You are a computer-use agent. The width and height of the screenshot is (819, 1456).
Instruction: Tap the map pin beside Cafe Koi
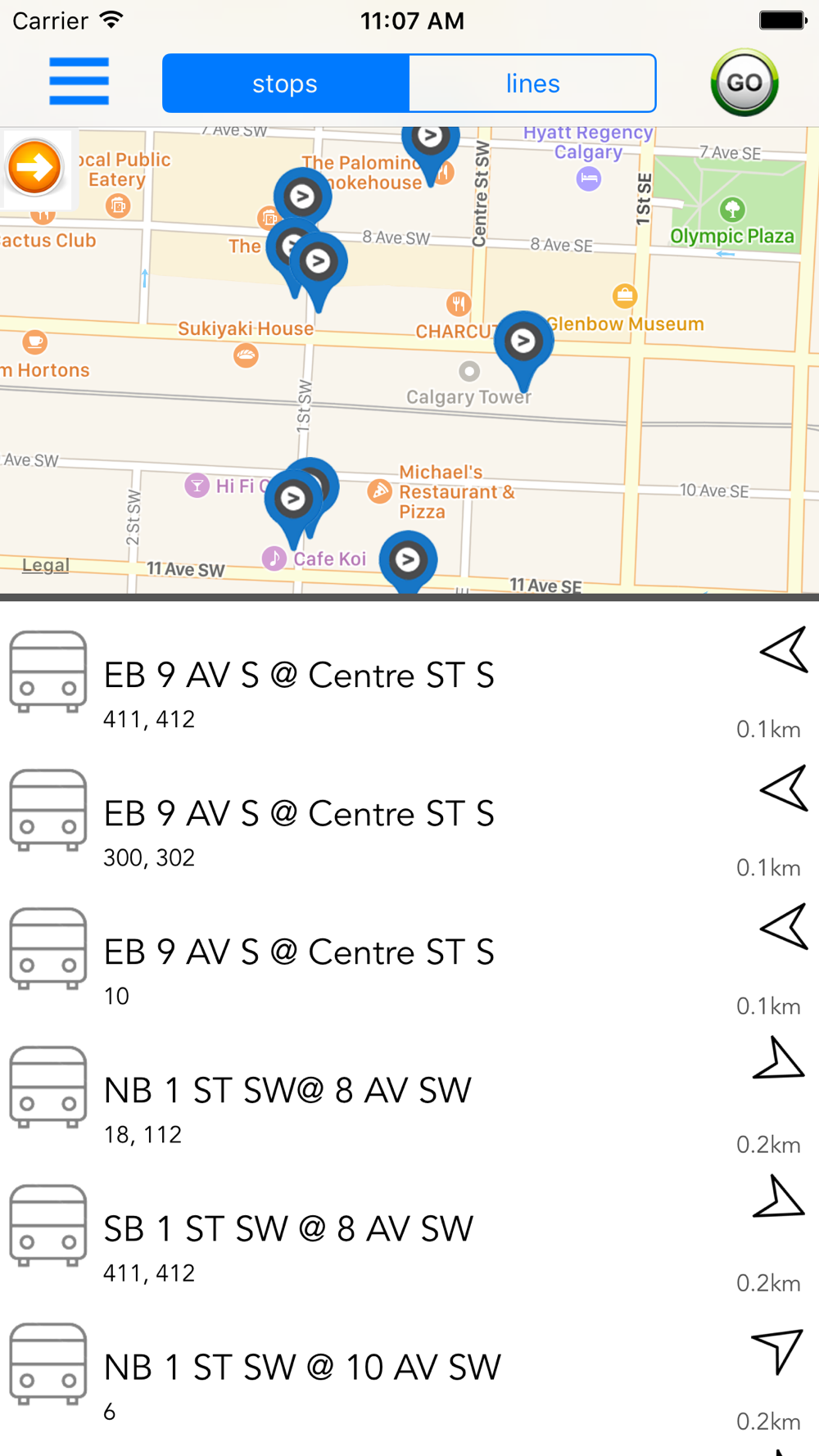[x=408, y=561]
